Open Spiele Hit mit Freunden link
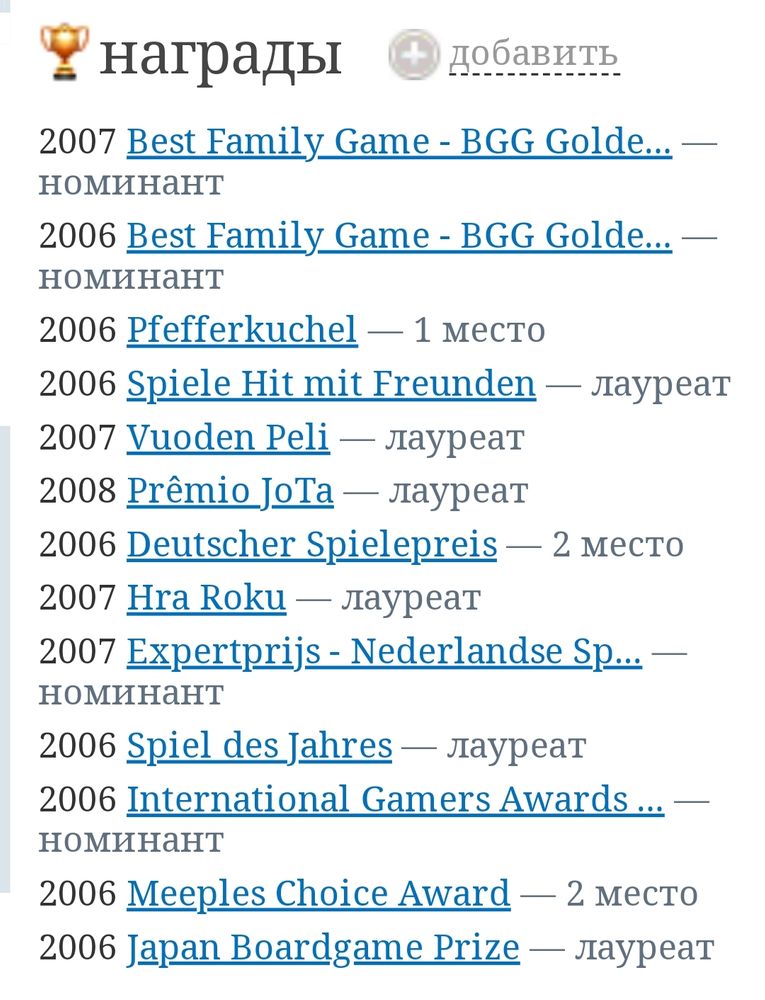Viewport: 765px width, 1000px height. click(331, 384)
